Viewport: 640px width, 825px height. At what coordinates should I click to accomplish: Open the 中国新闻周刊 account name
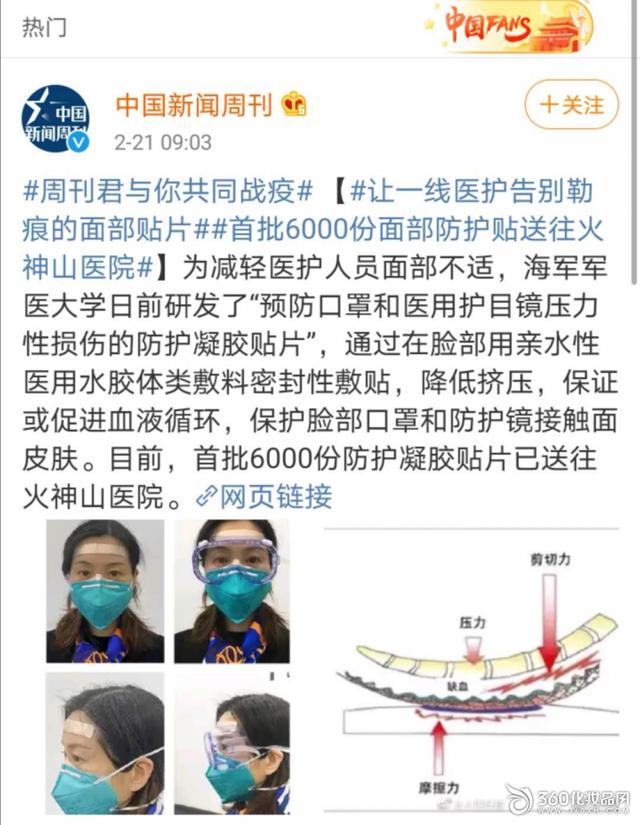(x=197, y=104)
